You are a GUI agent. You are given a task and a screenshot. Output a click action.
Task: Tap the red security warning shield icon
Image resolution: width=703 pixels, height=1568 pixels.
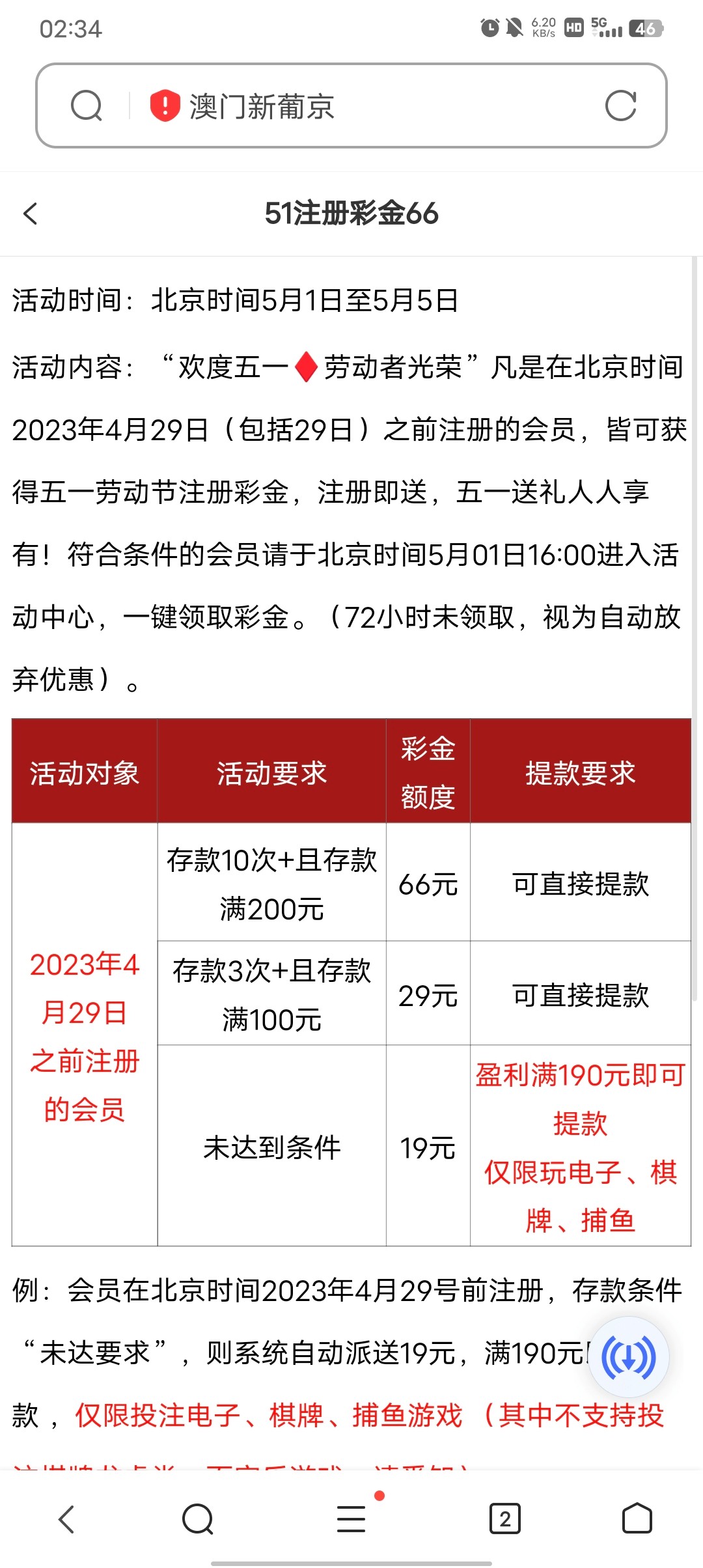click(165, 106)
